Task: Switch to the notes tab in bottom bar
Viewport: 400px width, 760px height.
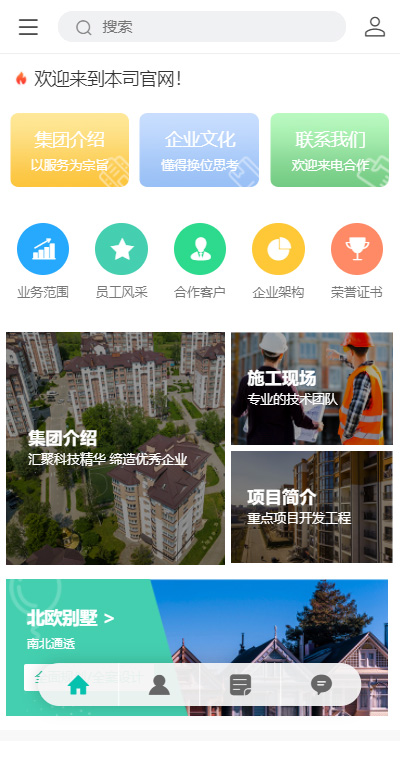Action: pyautogui.click(x=240, y=685)
